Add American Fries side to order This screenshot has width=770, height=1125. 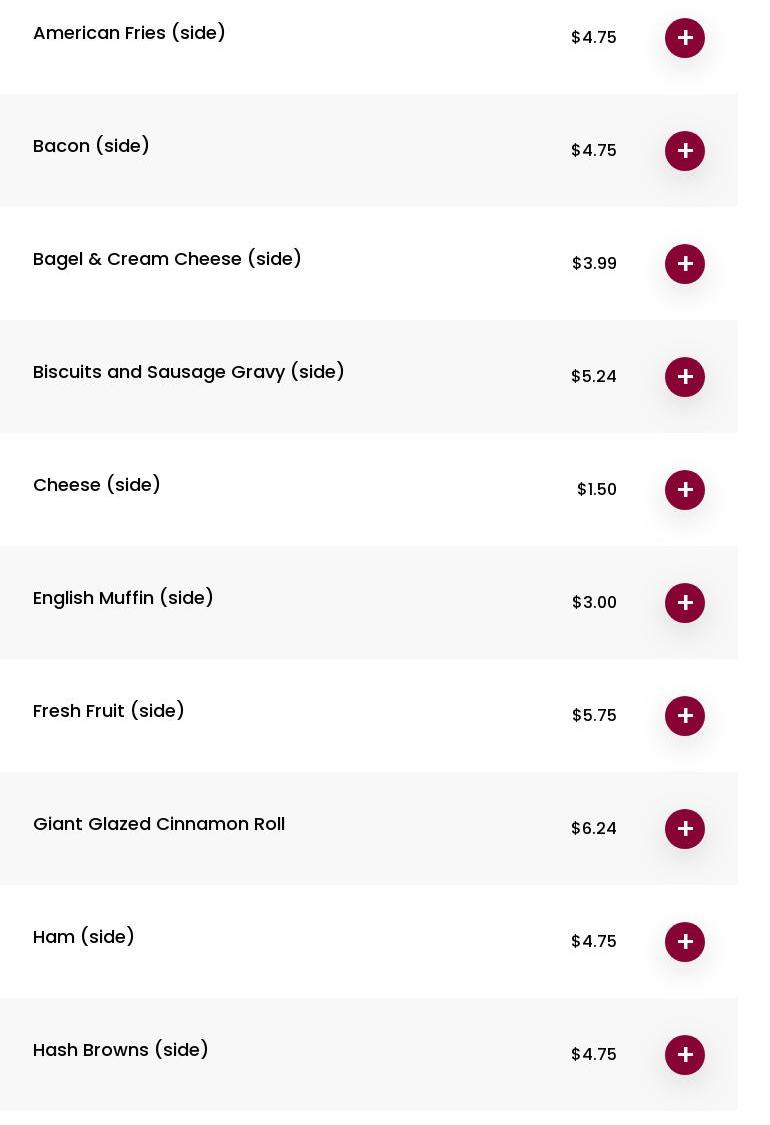(x=685, y=38)
